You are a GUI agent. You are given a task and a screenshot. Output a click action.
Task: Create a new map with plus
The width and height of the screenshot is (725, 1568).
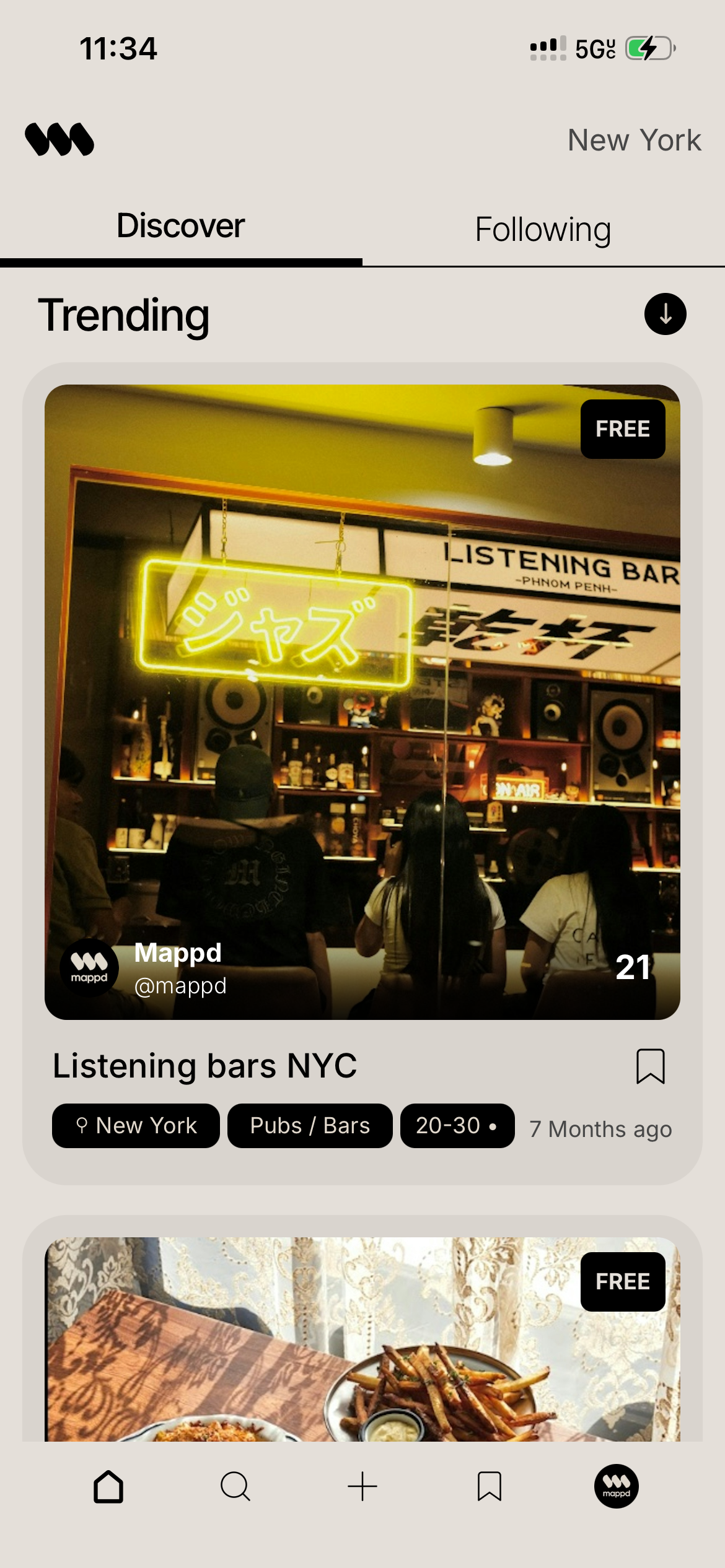[362, 1486]
